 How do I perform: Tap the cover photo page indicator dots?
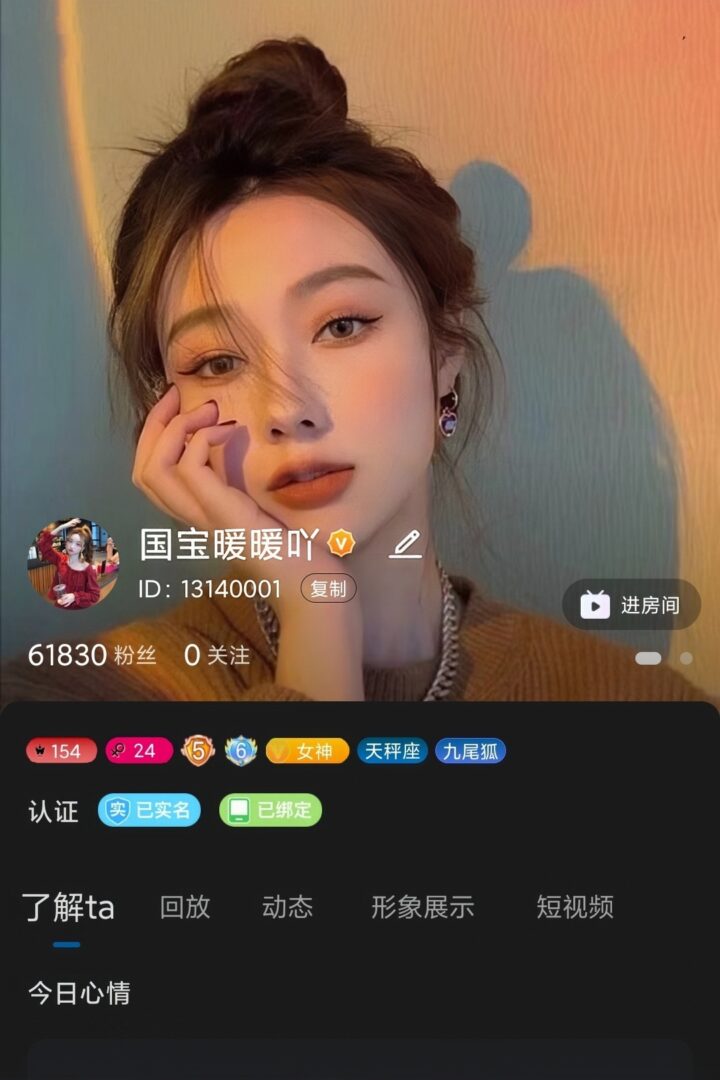click(x=663, y=658)
